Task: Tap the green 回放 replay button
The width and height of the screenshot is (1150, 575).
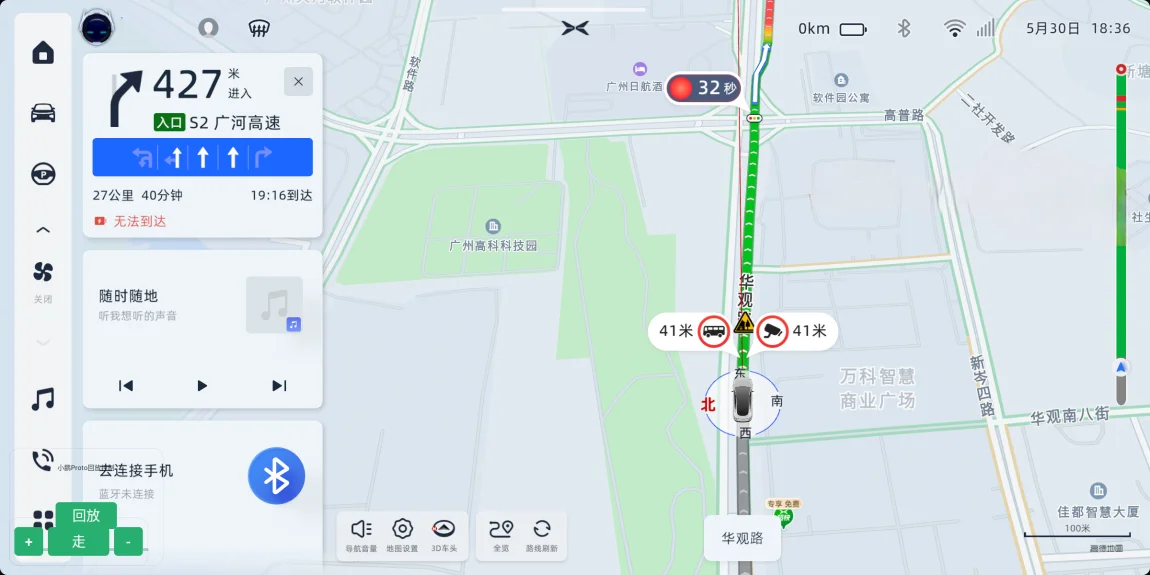Action: [x=86, y=515]
